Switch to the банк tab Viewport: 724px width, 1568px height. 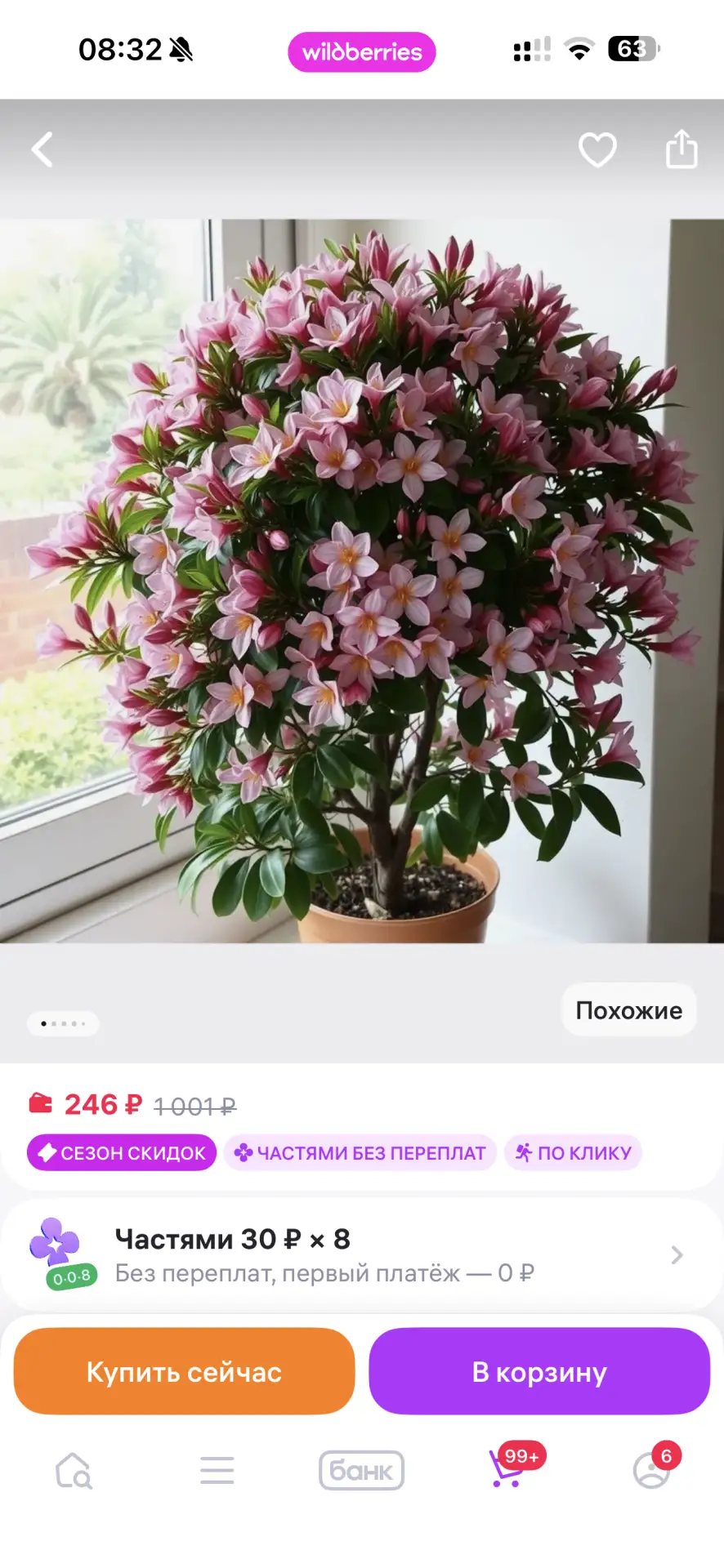click(361, 1471)
